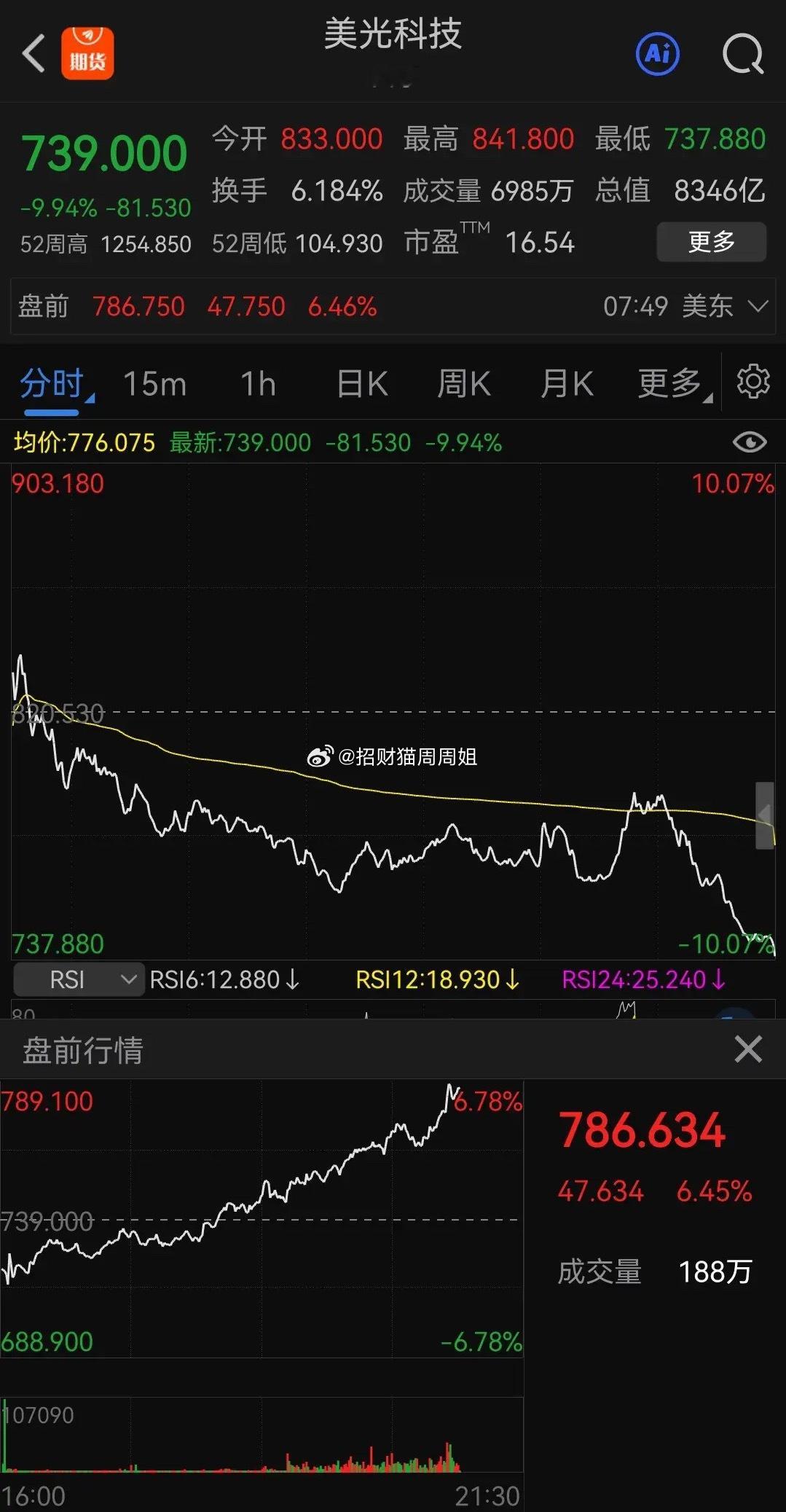Close the 盘前行情 panel
This screenshot has height=1512, width=786.
[748, 1049]
